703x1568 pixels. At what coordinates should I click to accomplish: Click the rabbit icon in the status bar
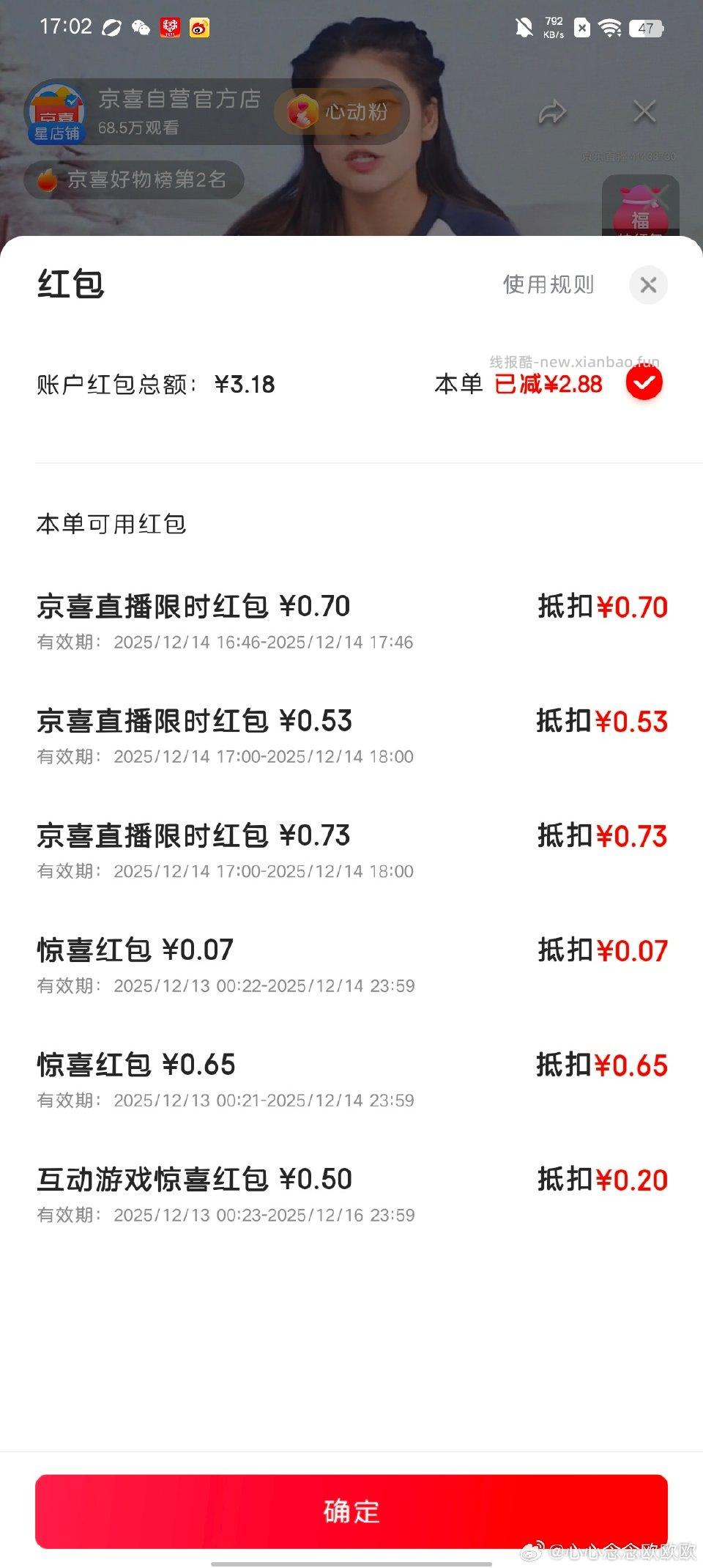pos(111,26)
